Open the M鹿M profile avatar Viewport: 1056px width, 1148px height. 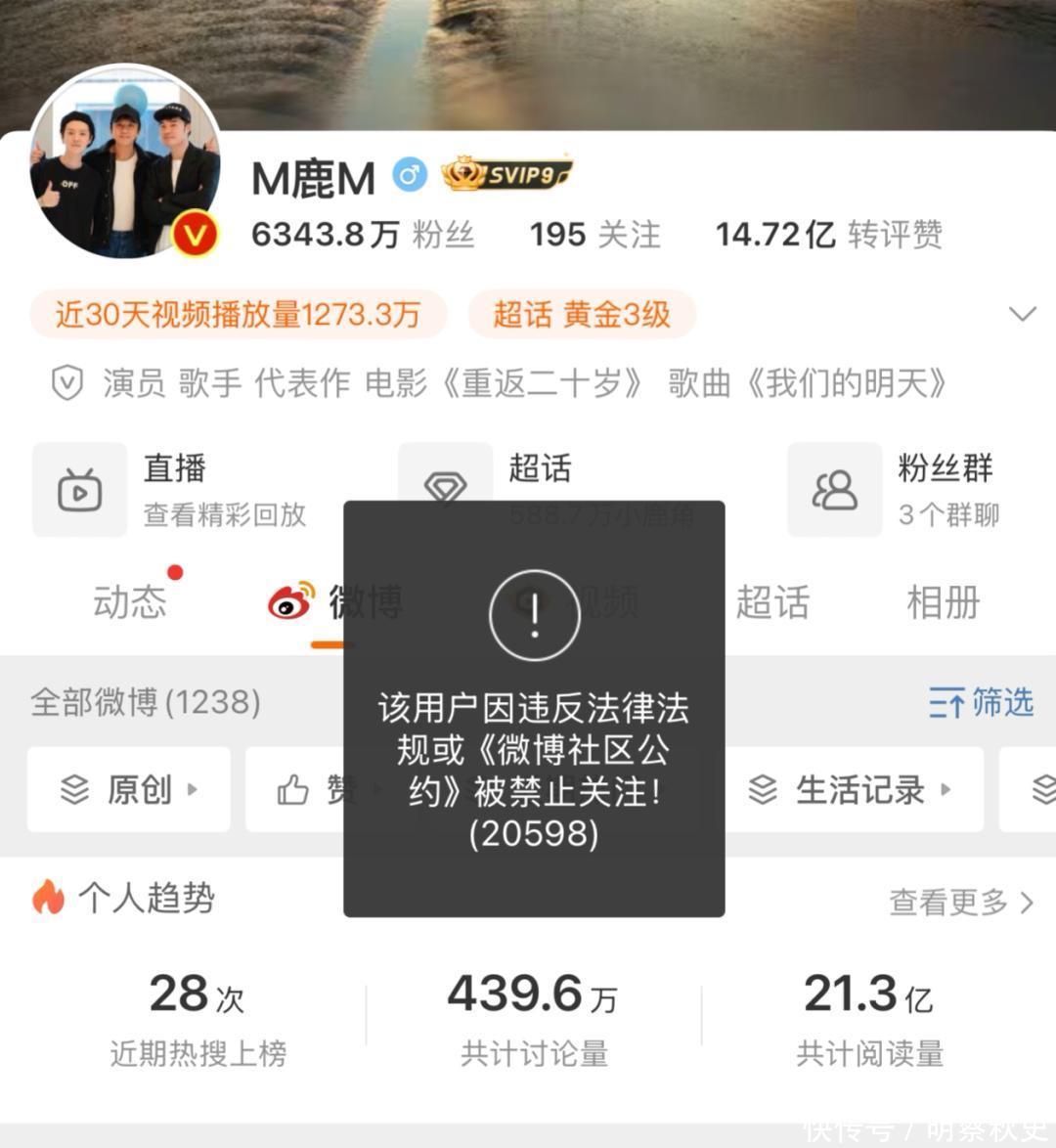pyautogui.click(x=125, y=163)
